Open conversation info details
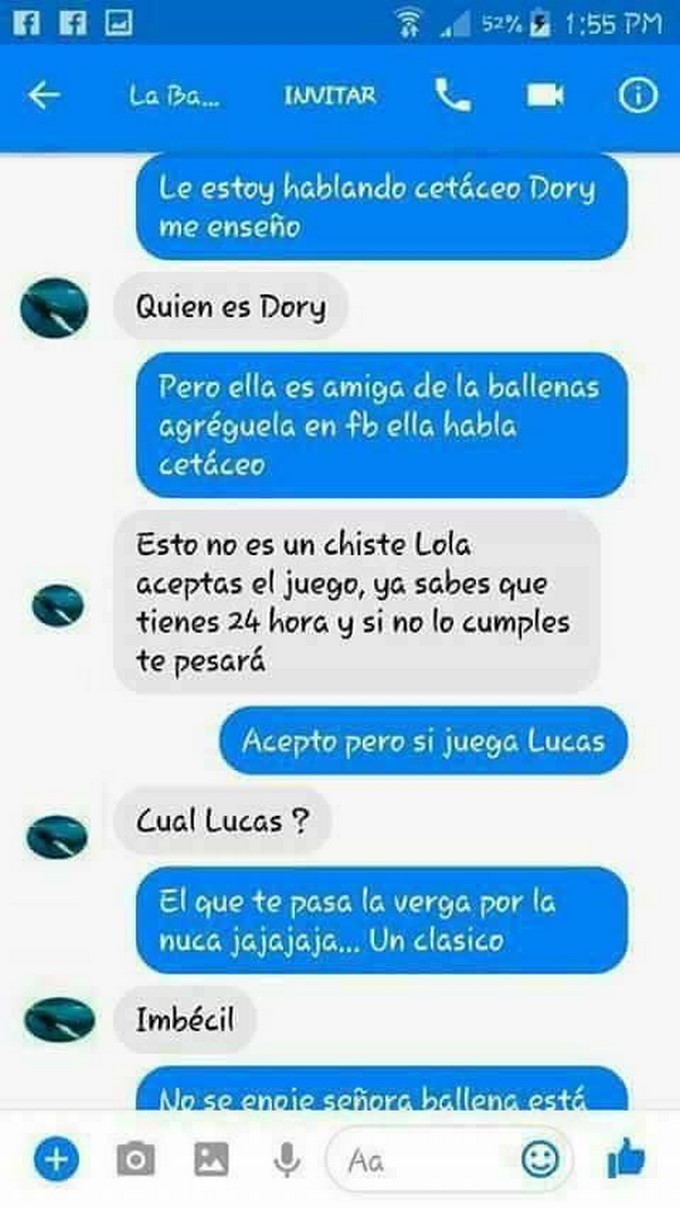This screenshot has width=680, height=1208. click(x=637, y=96)
